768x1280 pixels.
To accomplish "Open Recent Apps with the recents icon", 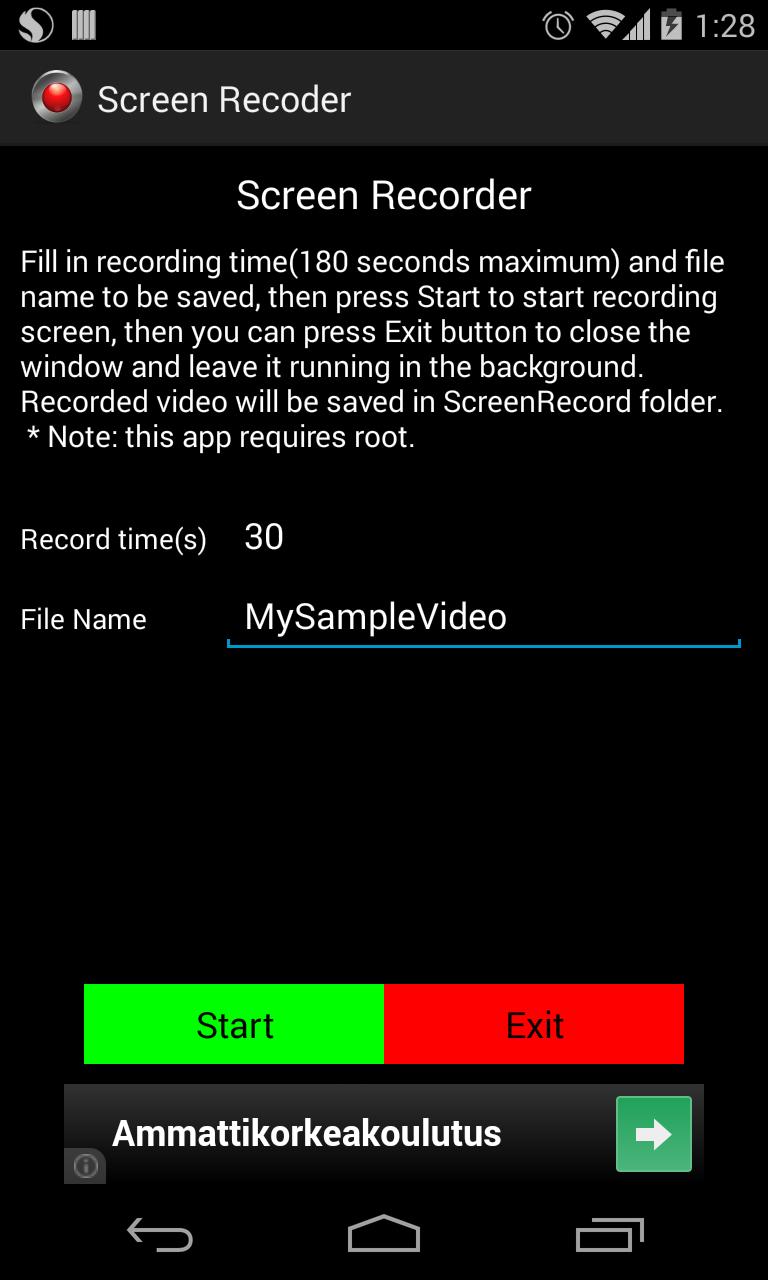I will pyautogui.click(x=609, y=1232).
